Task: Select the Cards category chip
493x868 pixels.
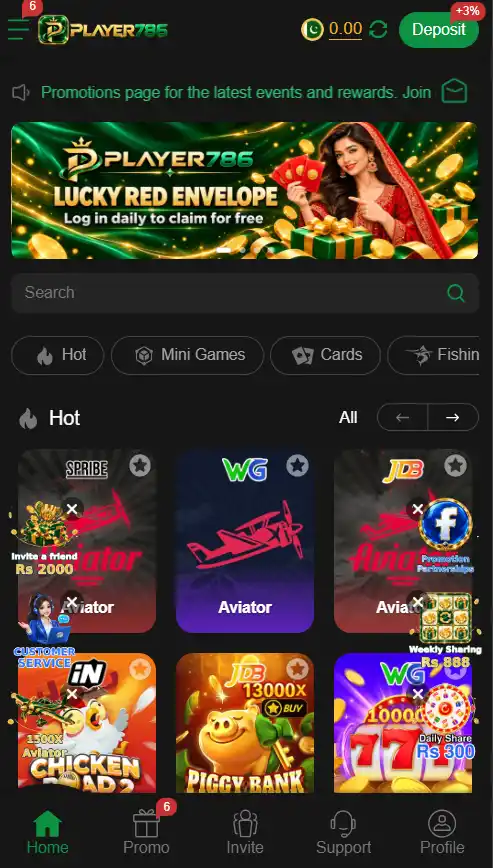Action: [x=325, y=355]
